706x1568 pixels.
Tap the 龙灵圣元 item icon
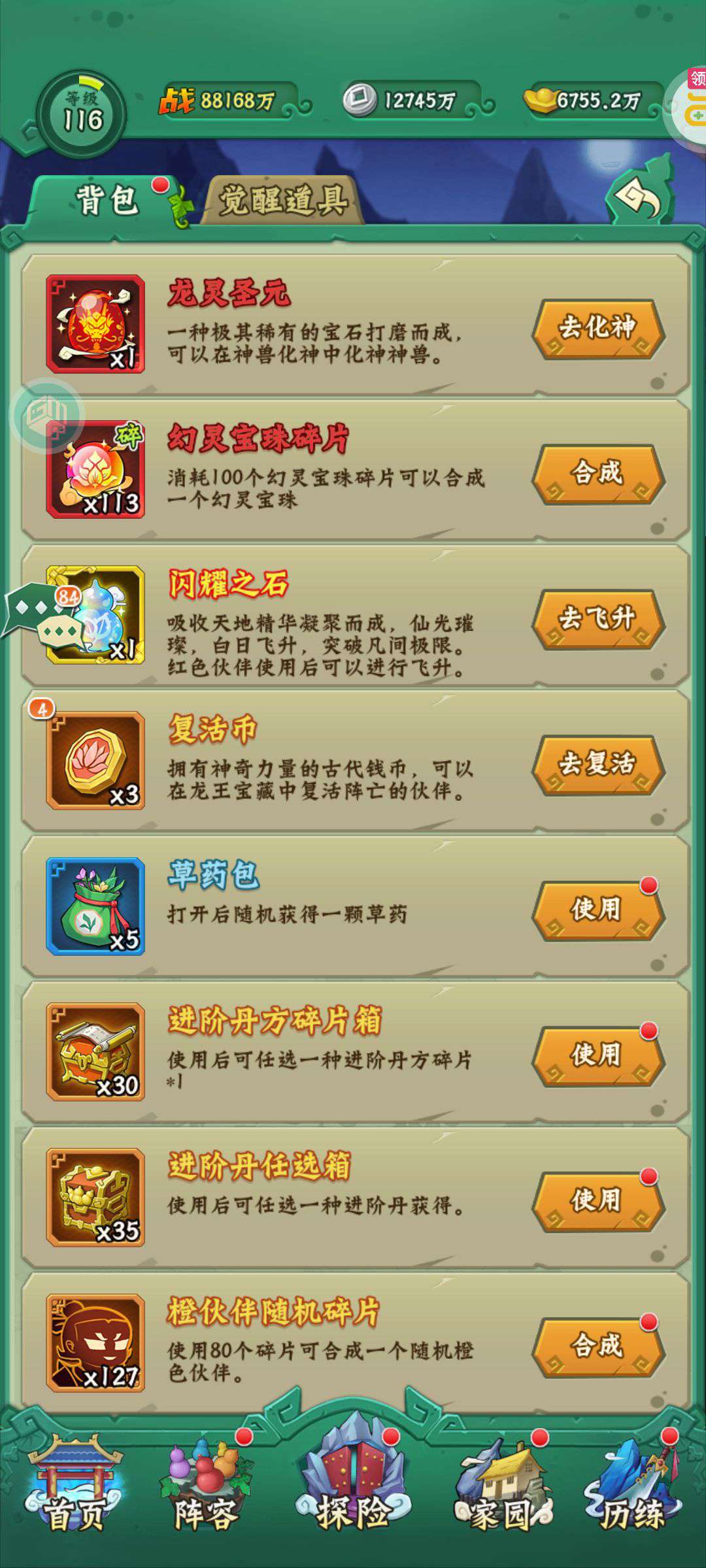(x=95, y=324)
